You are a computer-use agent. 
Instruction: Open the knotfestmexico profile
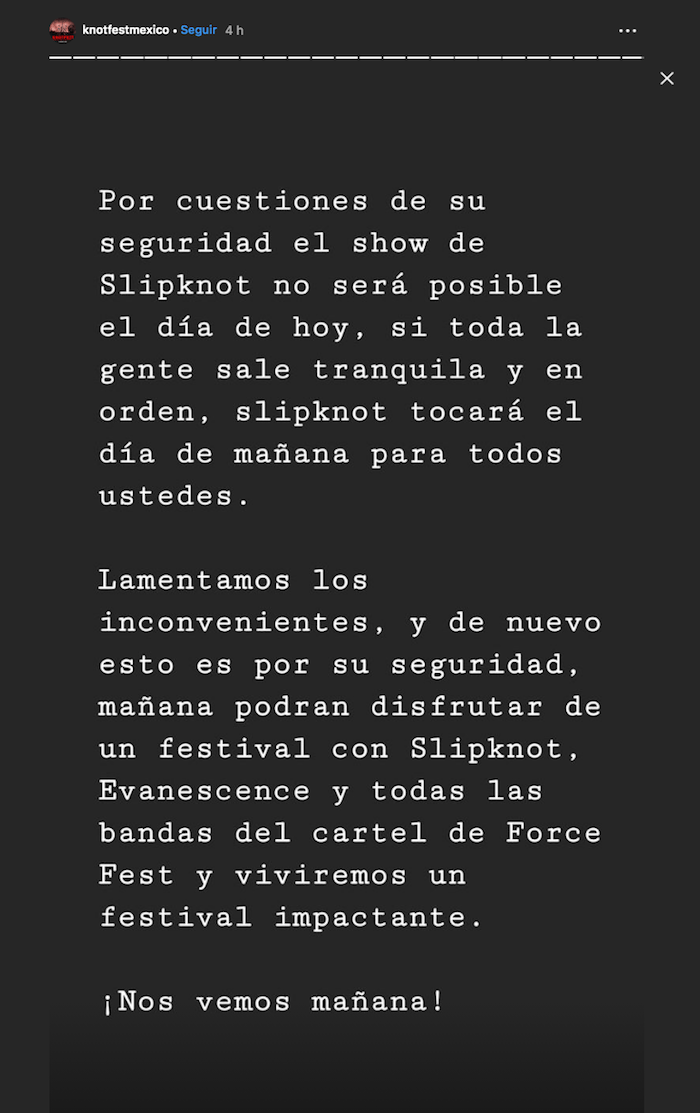tap(124, 30)
